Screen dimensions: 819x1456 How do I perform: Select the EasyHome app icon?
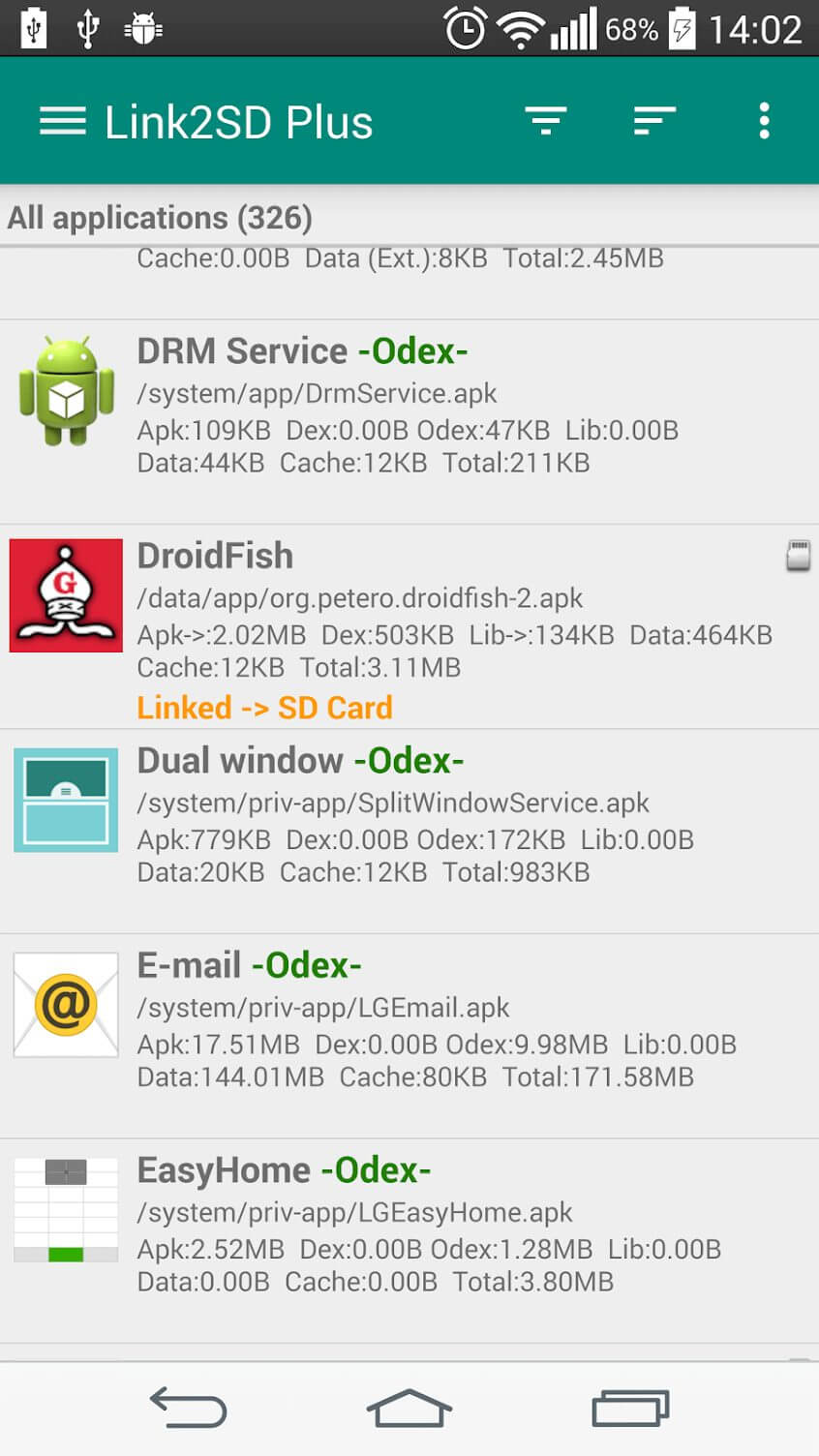(x=65, y=1209)
